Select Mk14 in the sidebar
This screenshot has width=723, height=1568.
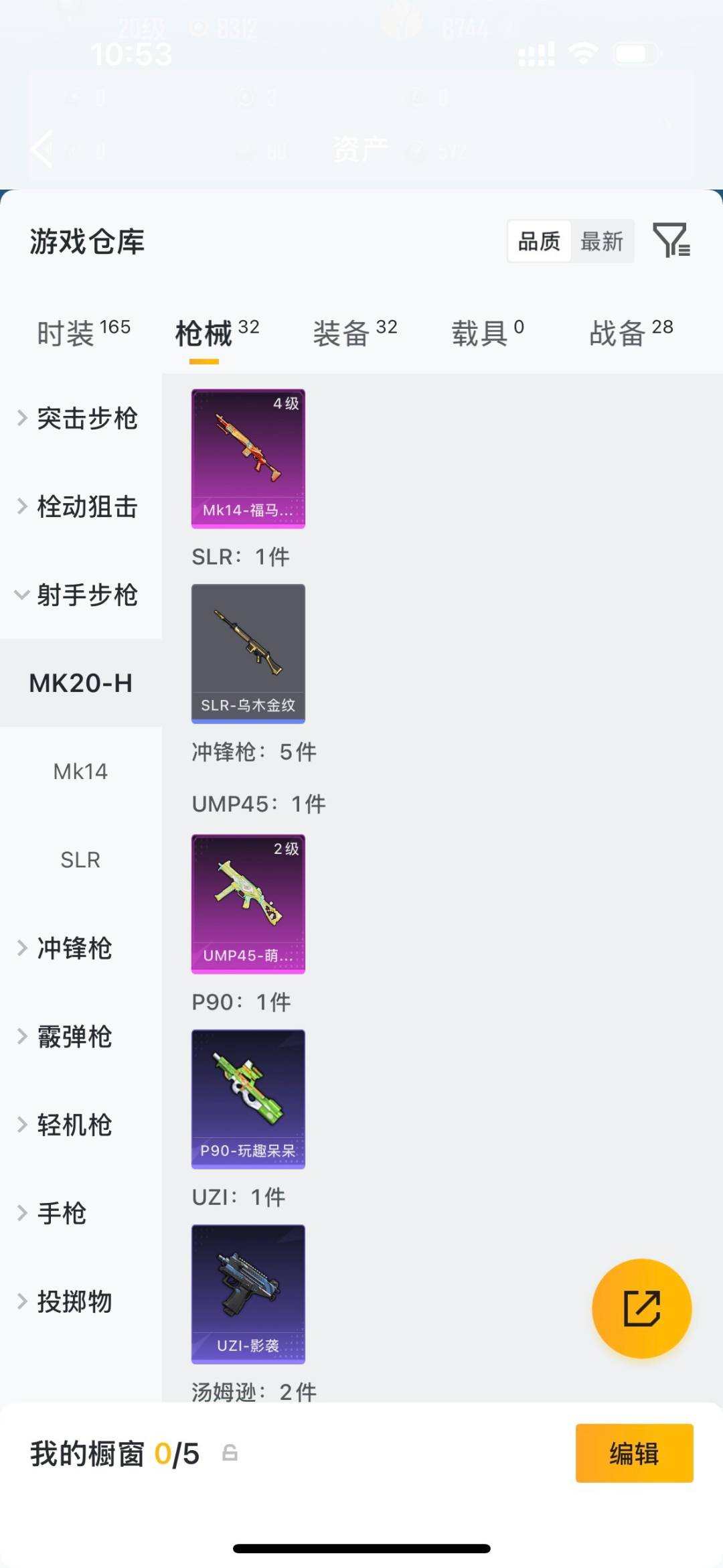pyautogui.click(x=80, y=771)
